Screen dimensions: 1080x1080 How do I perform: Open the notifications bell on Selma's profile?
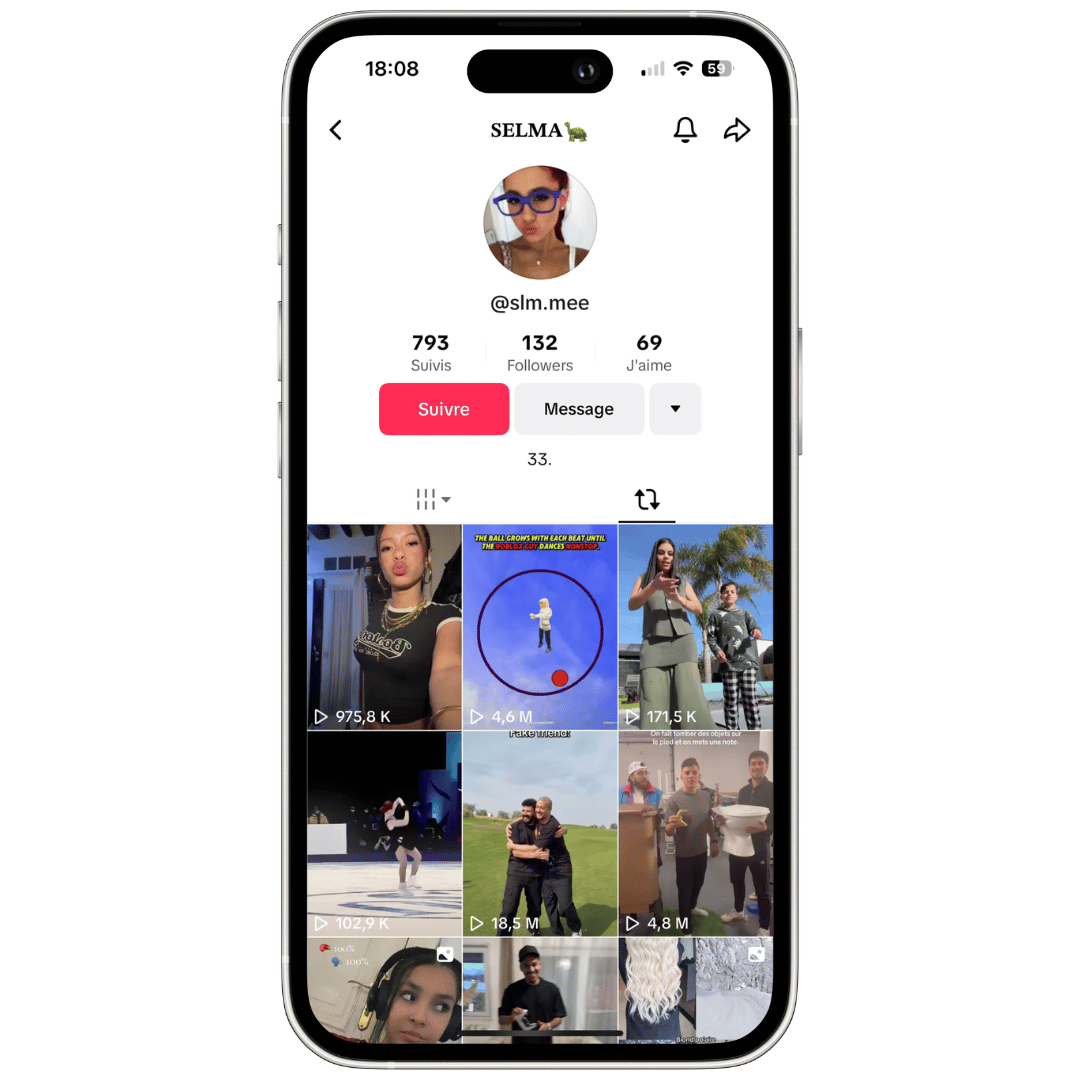685,130
